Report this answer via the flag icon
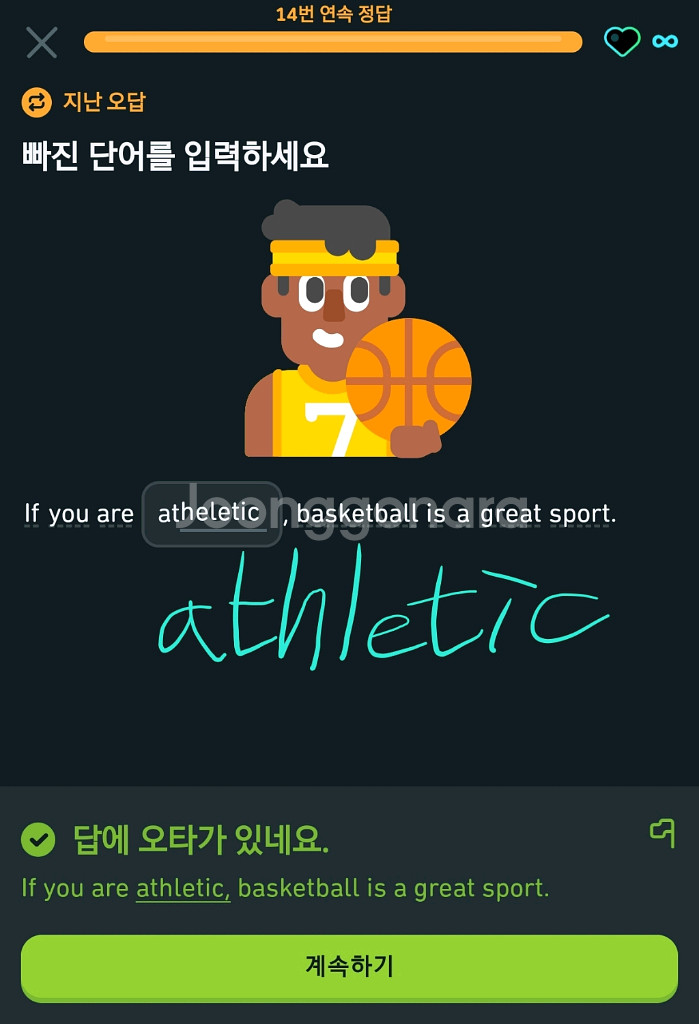The image size is (699, 1024). coord(662,832)
